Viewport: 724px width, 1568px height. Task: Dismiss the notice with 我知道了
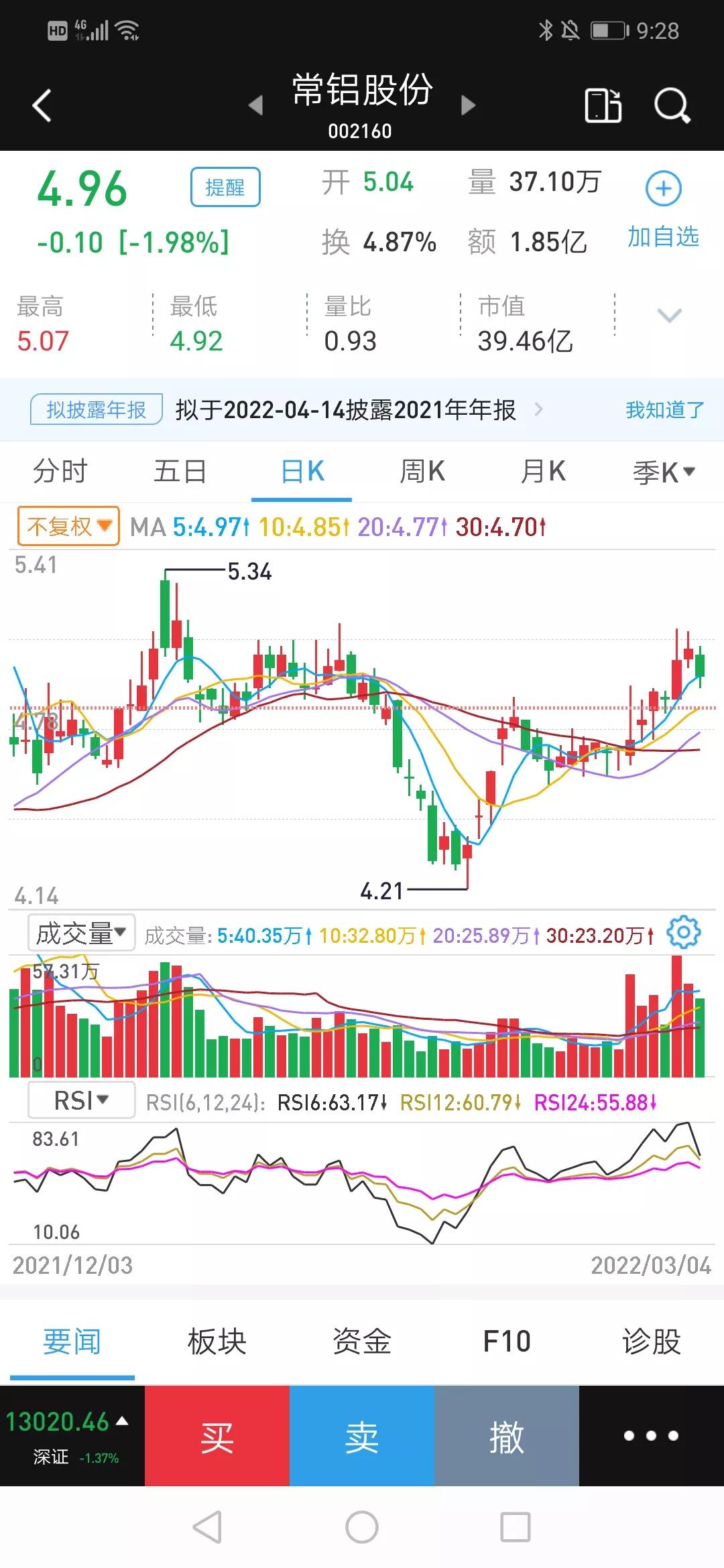point(664,410)
